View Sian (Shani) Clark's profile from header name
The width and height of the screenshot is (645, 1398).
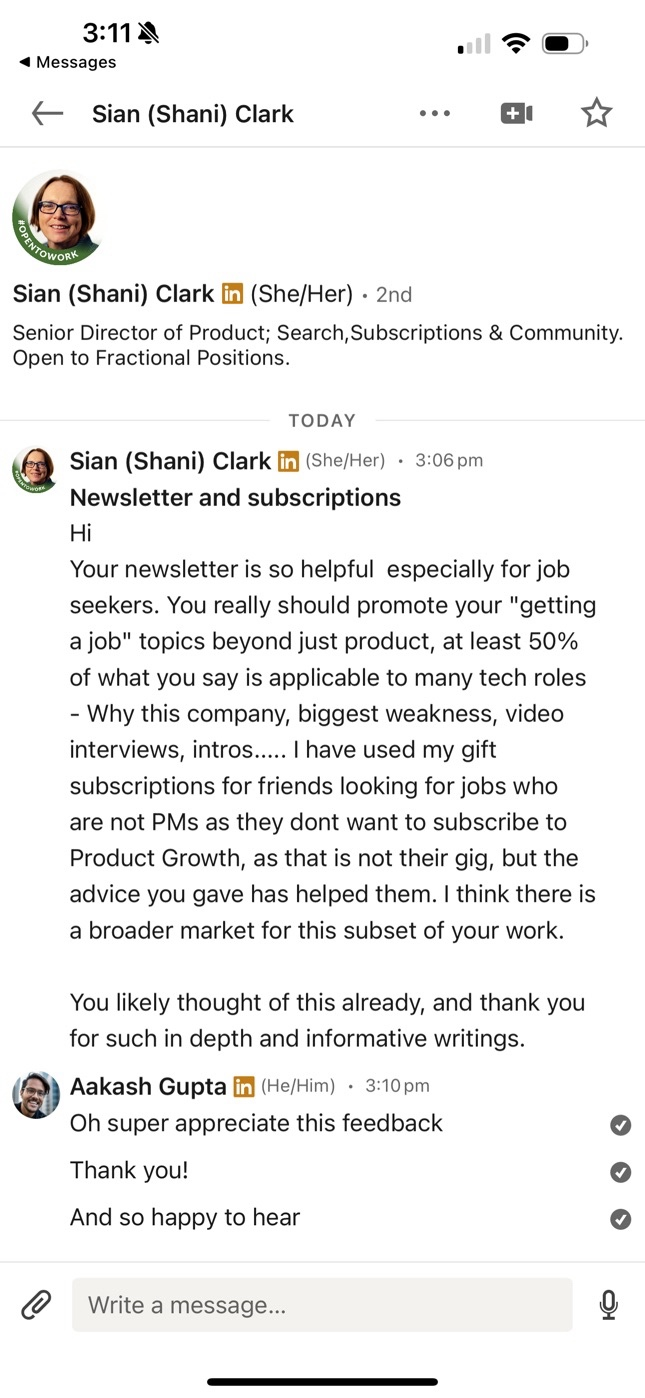pos(193,114)
